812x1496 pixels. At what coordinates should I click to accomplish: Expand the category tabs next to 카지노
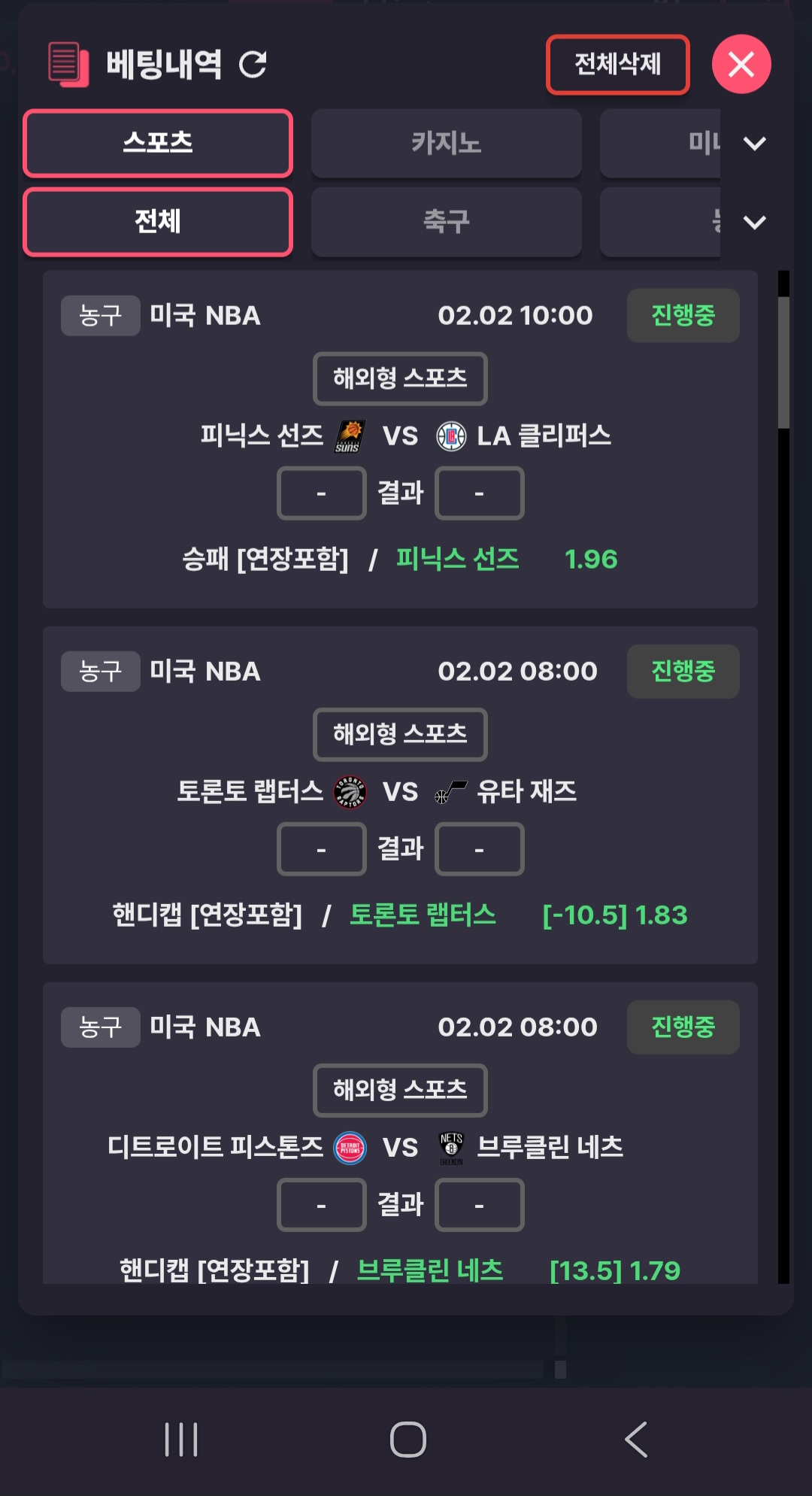[754, 144]
